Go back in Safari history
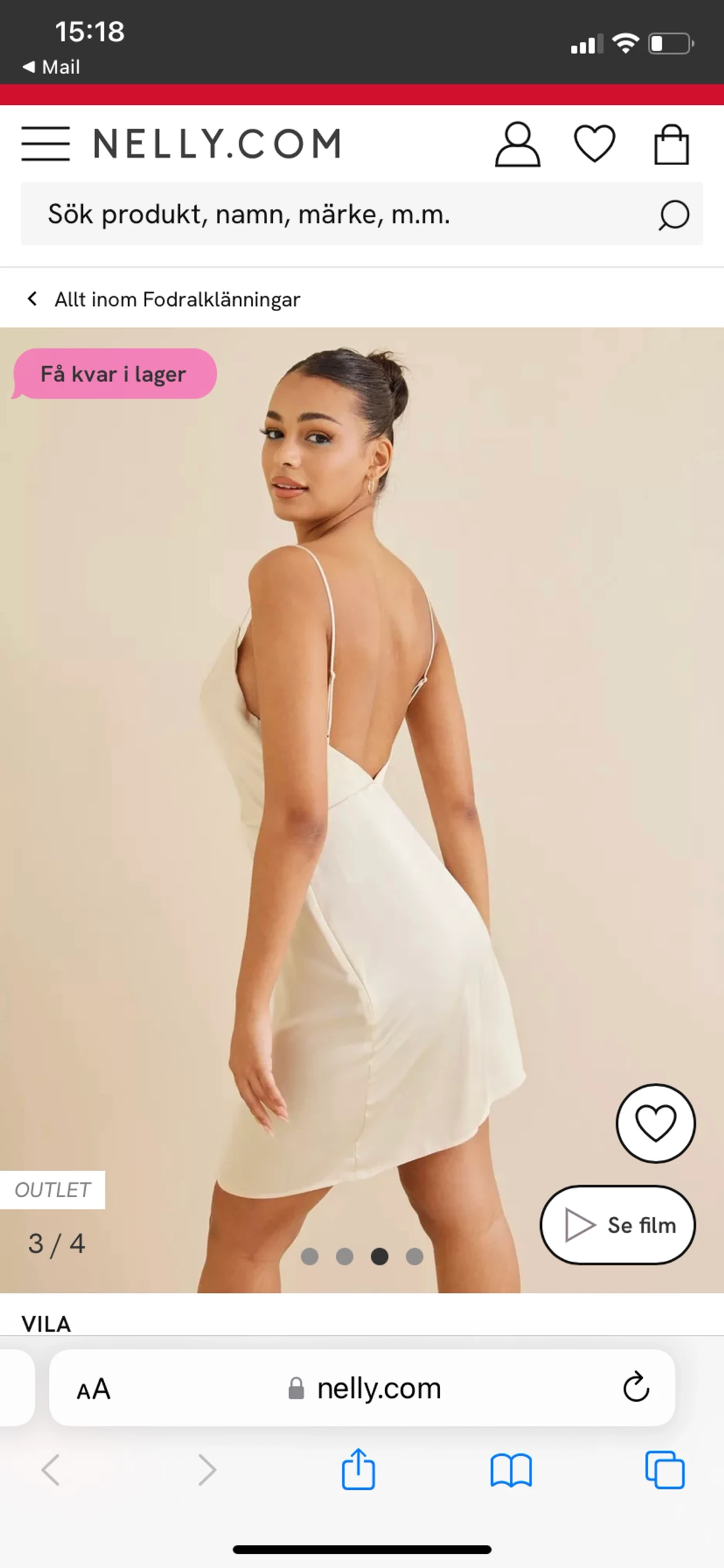The width and height of the screenshot is (724, 1568). click(x=50, y=1470)
